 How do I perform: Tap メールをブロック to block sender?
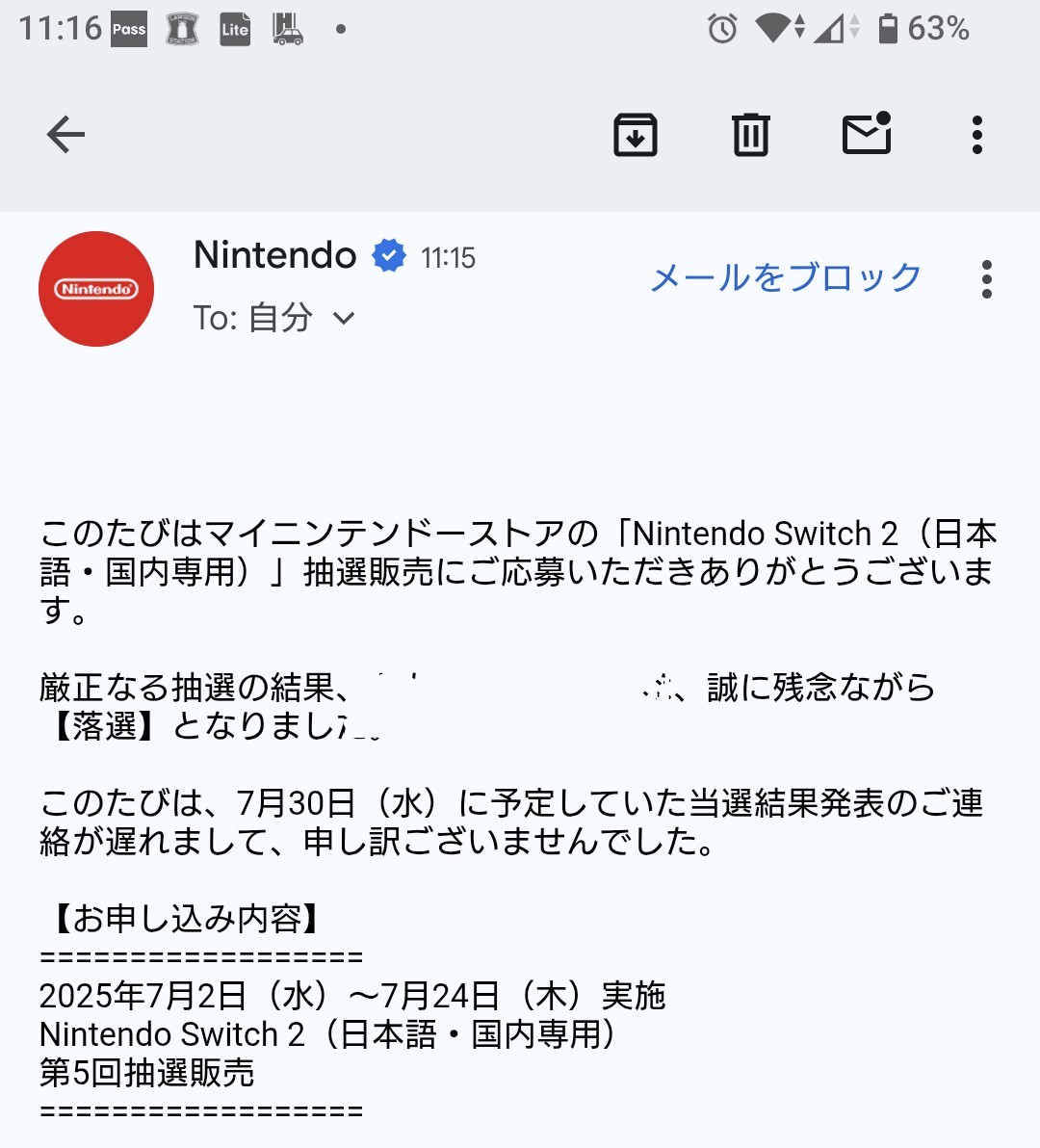(x=786, y=278)
